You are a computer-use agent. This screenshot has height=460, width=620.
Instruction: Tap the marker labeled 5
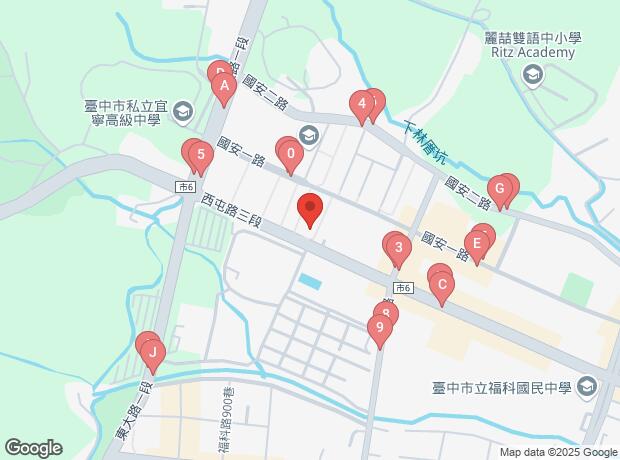pos(201,158)
